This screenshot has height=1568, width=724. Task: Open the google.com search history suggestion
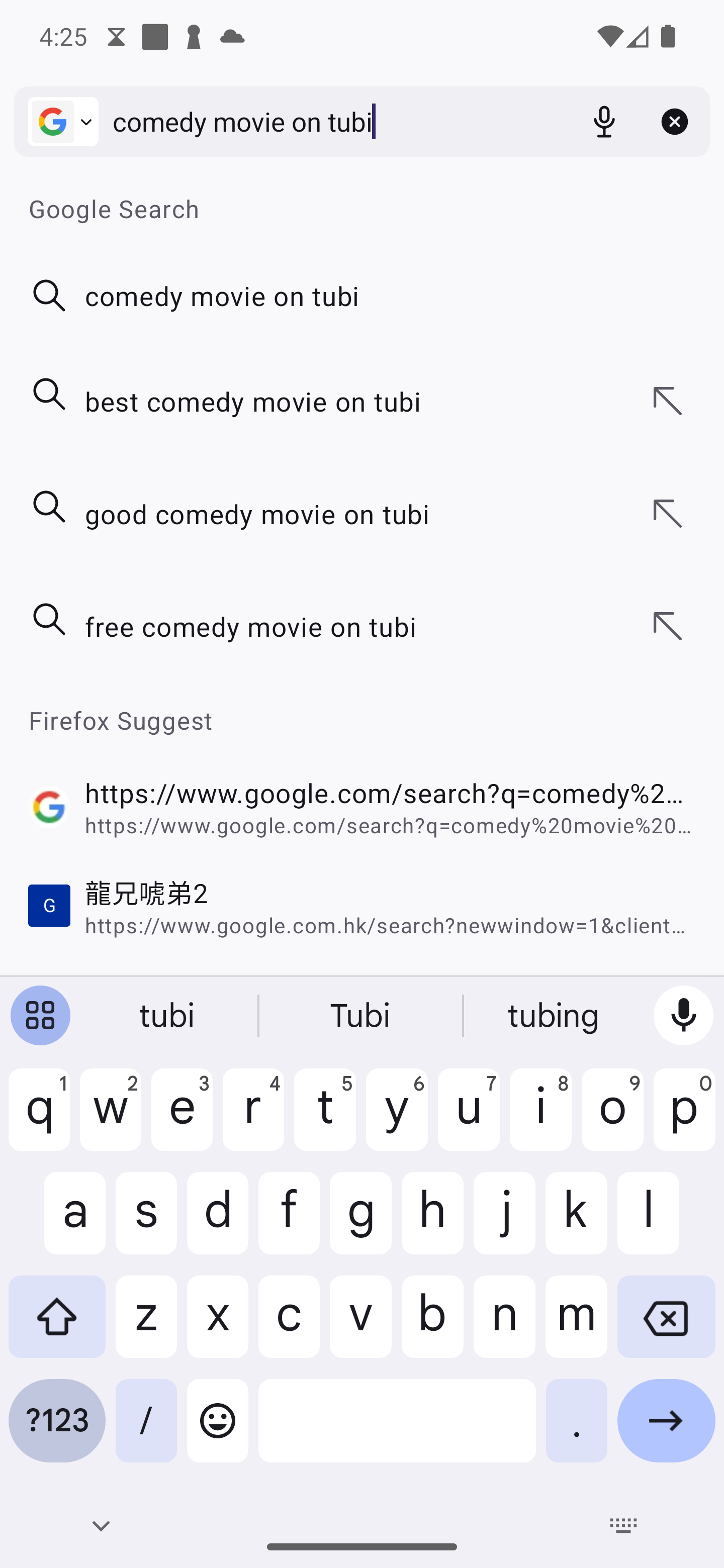361,808
